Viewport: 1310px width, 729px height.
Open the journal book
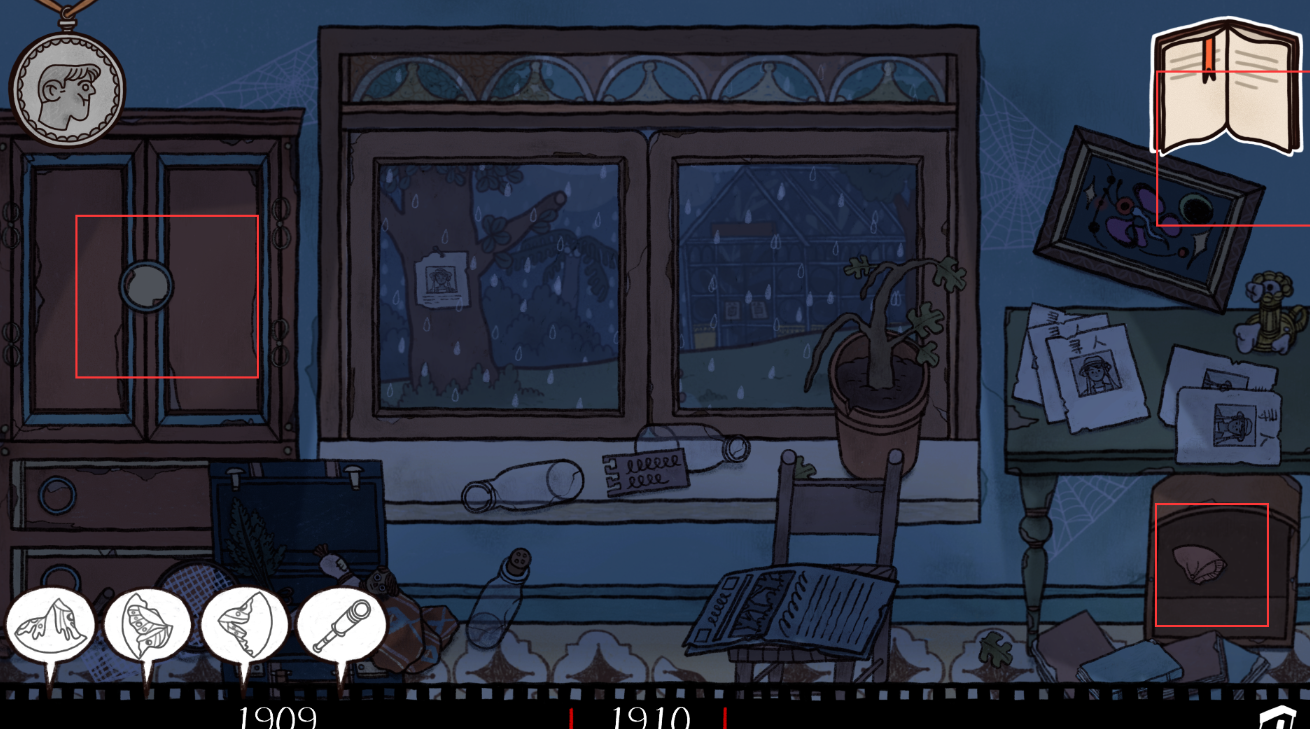coord(1228,88)
